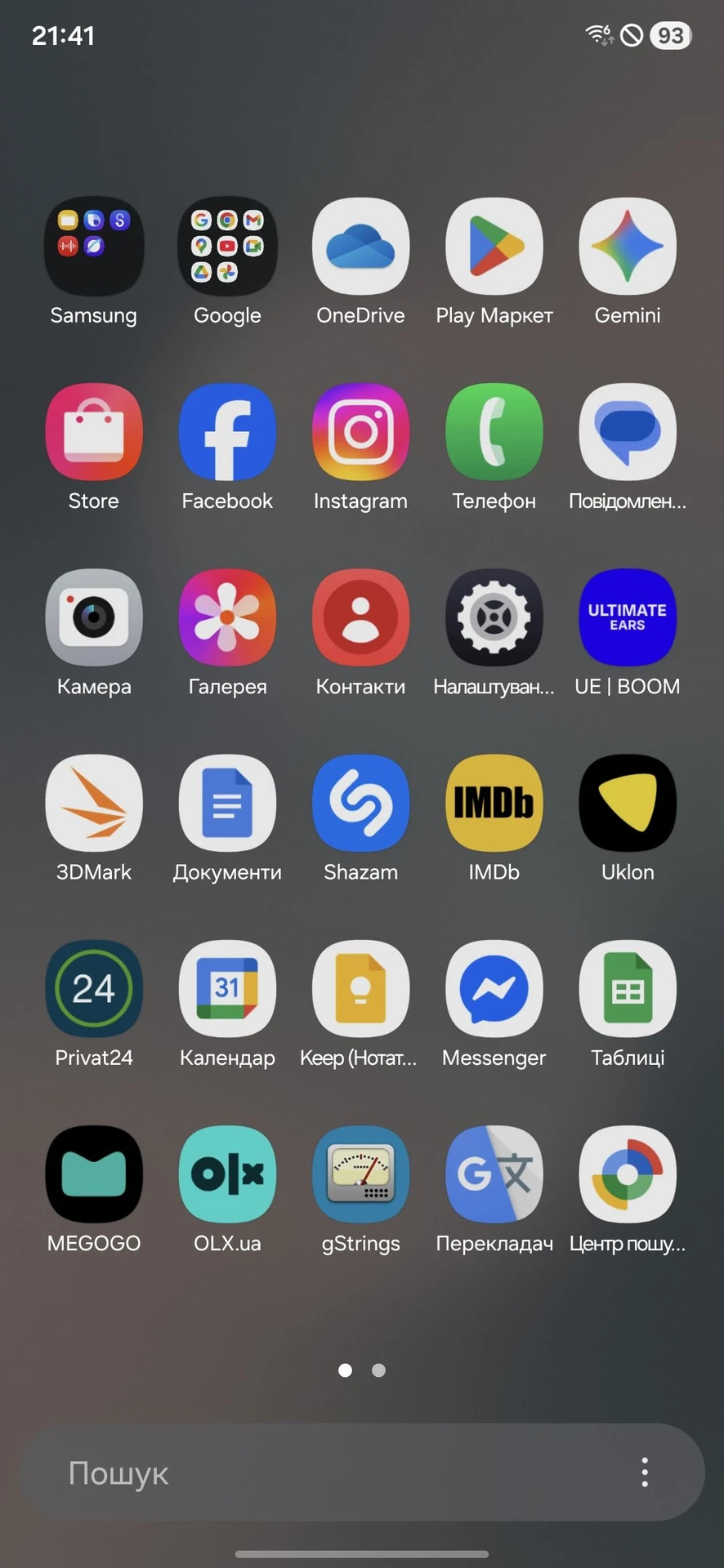Open the Google apps folder
The width and height of the screenshot is (724, 1568).
[227, 246]
